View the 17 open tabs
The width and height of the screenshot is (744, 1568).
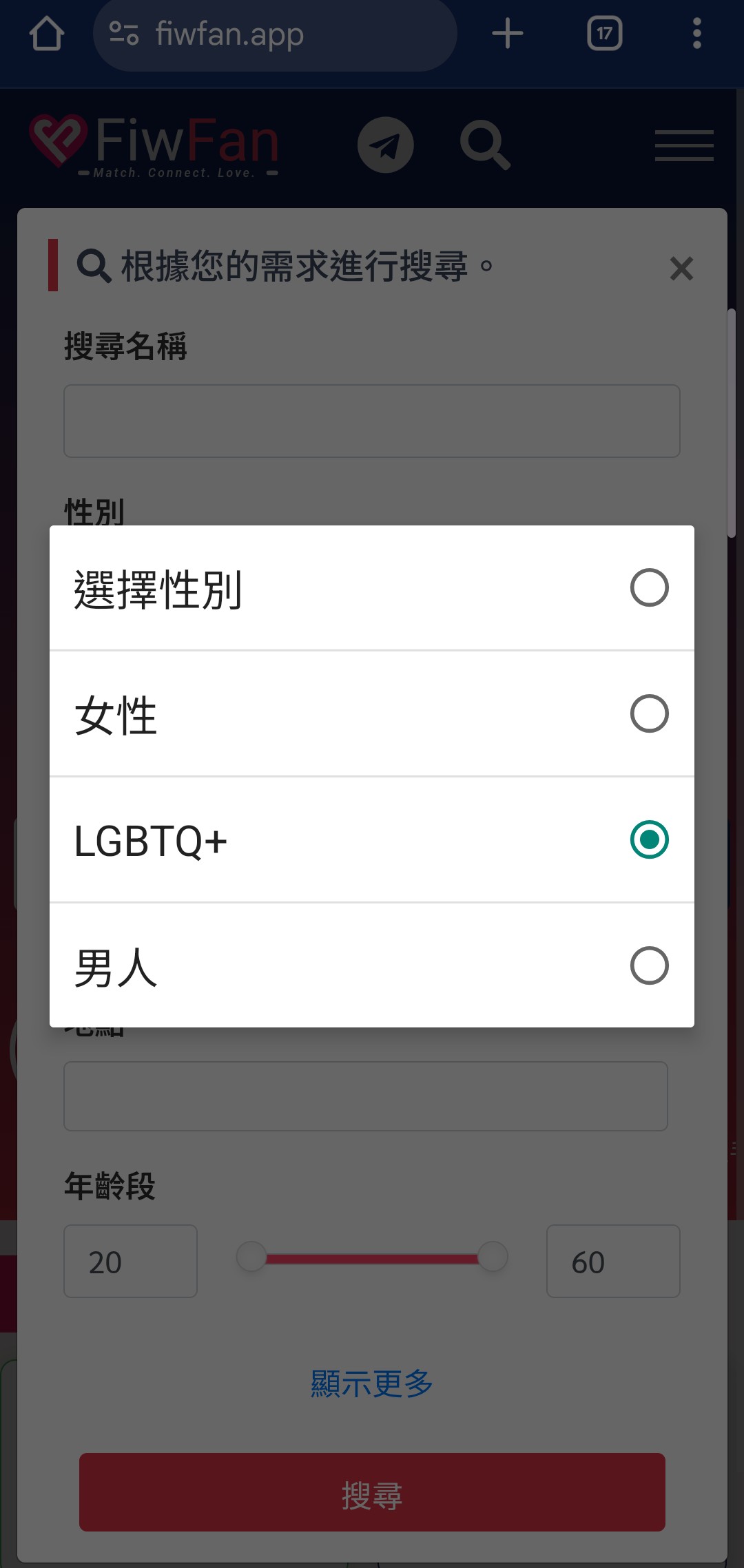click(x=605, y=34)
